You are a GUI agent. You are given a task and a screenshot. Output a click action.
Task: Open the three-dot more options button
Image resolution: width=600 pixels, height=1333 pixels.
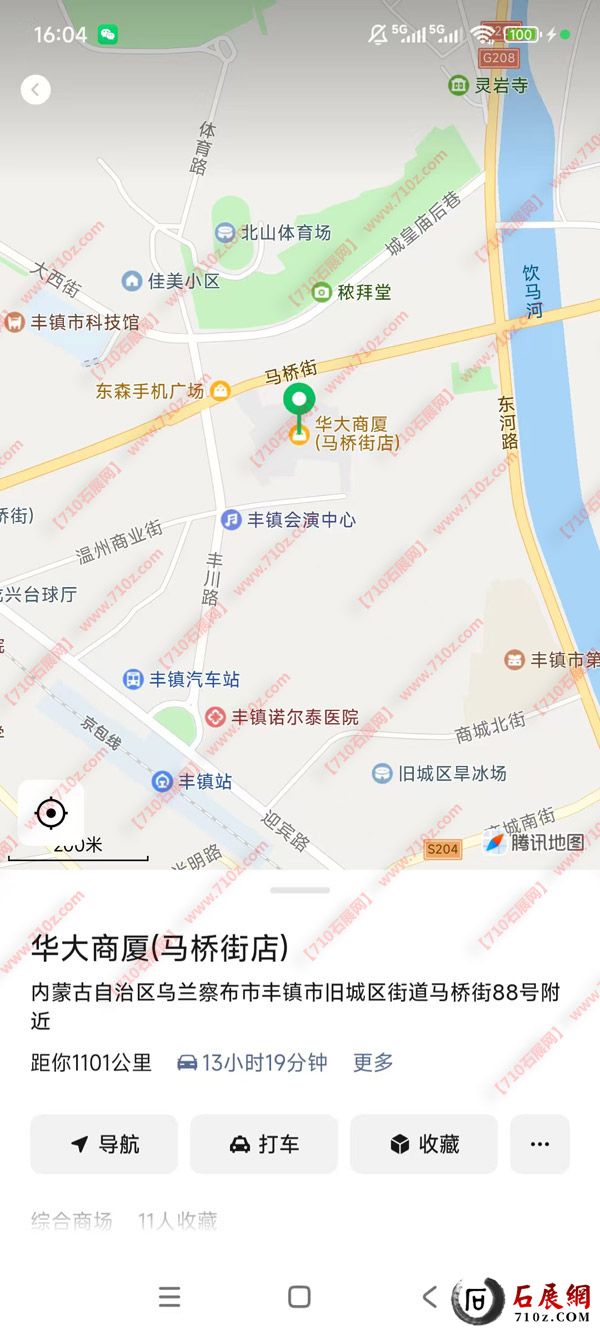540,1144
